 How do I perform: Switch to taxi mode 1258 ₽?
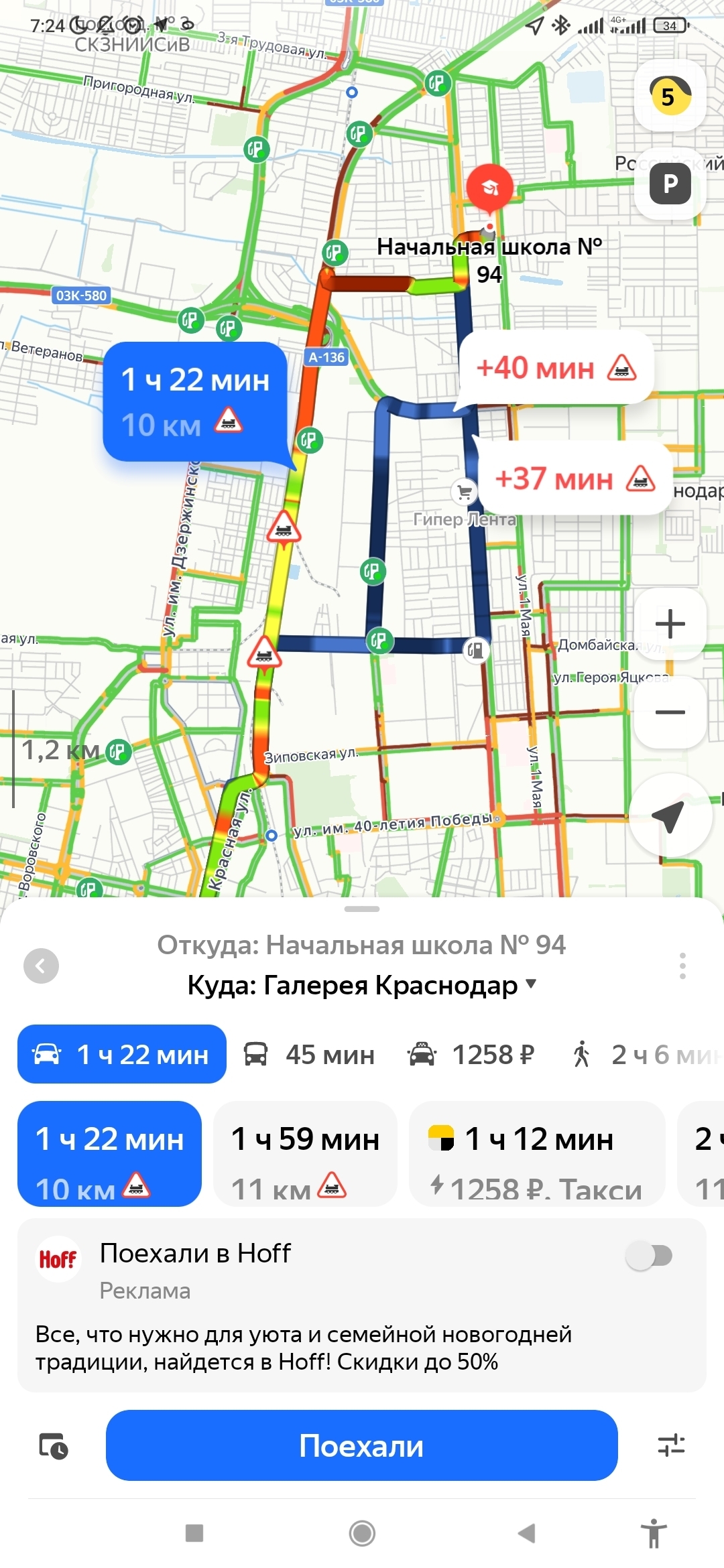pos(471,1054)
